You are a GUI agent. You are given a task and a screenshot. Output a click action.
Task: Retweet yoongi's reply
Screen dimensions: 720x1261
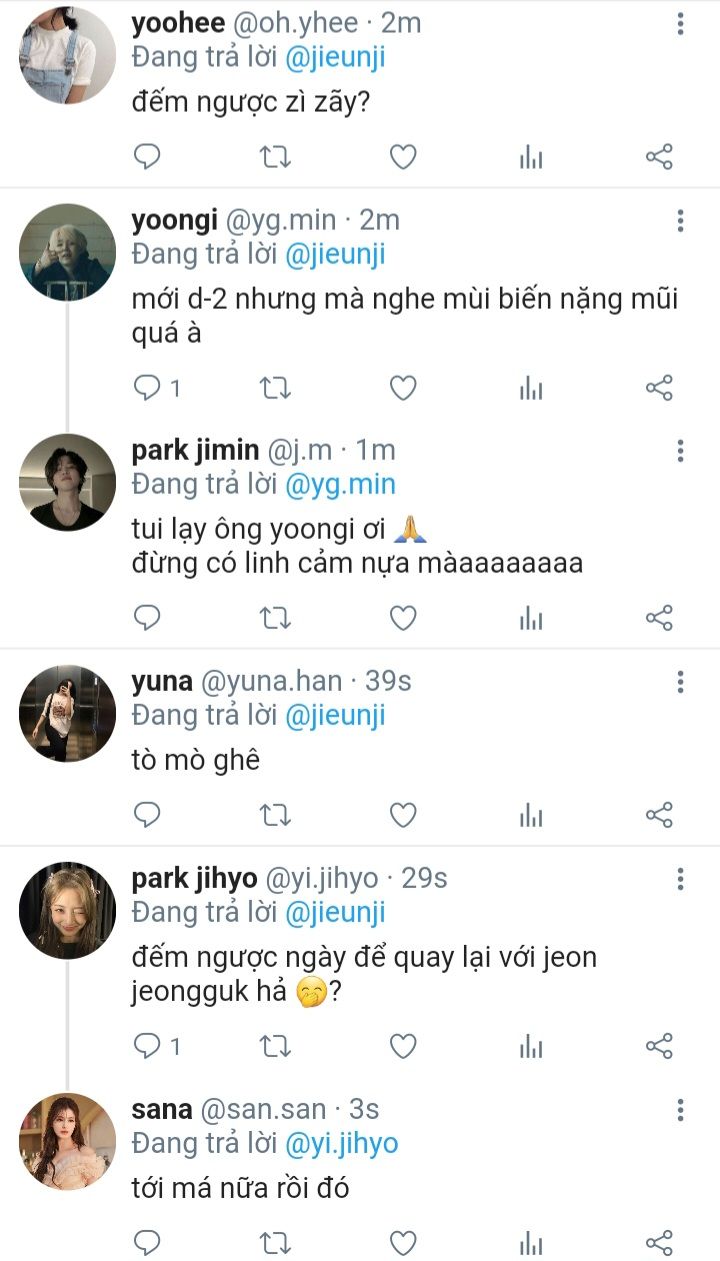[x=275, y=388]
